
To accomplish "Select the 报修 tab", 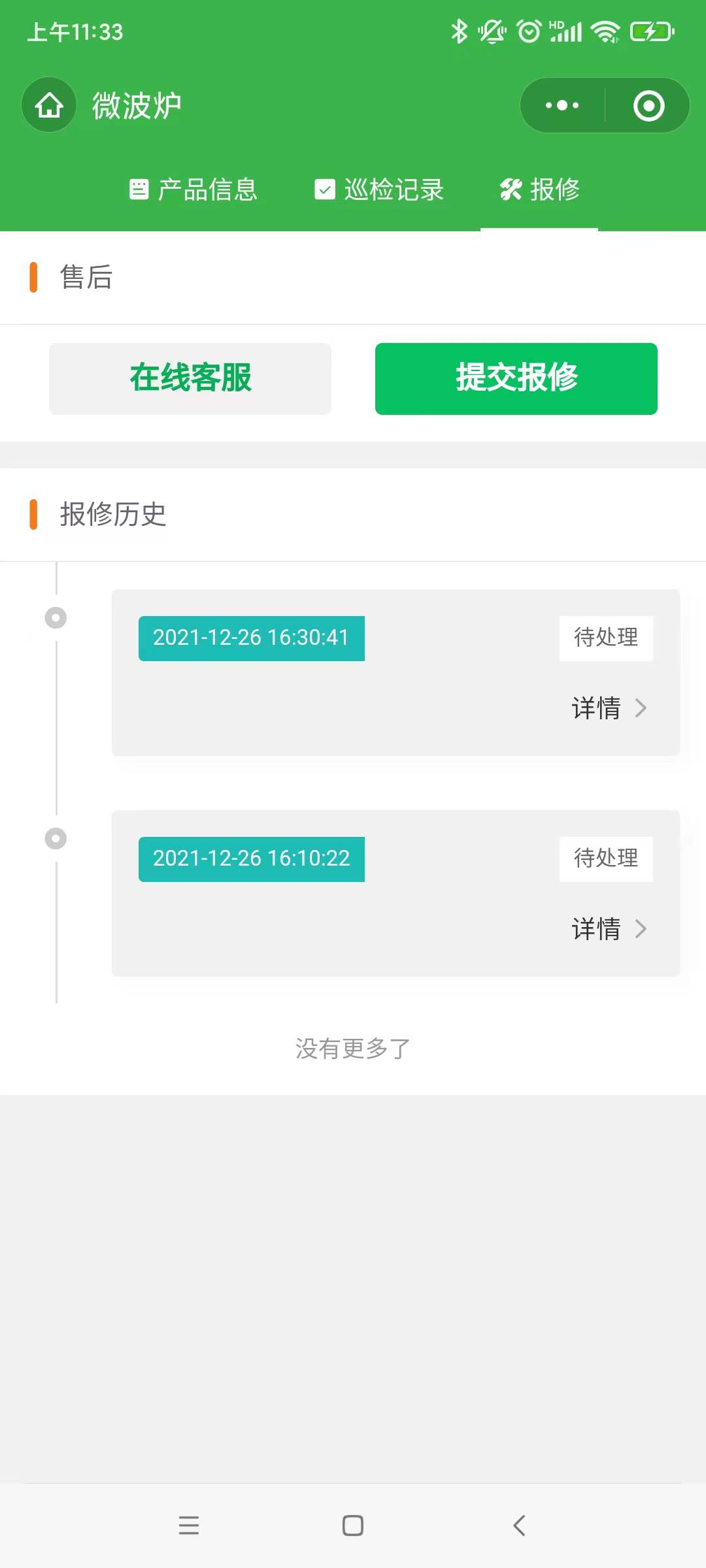I will coord(539,189).
